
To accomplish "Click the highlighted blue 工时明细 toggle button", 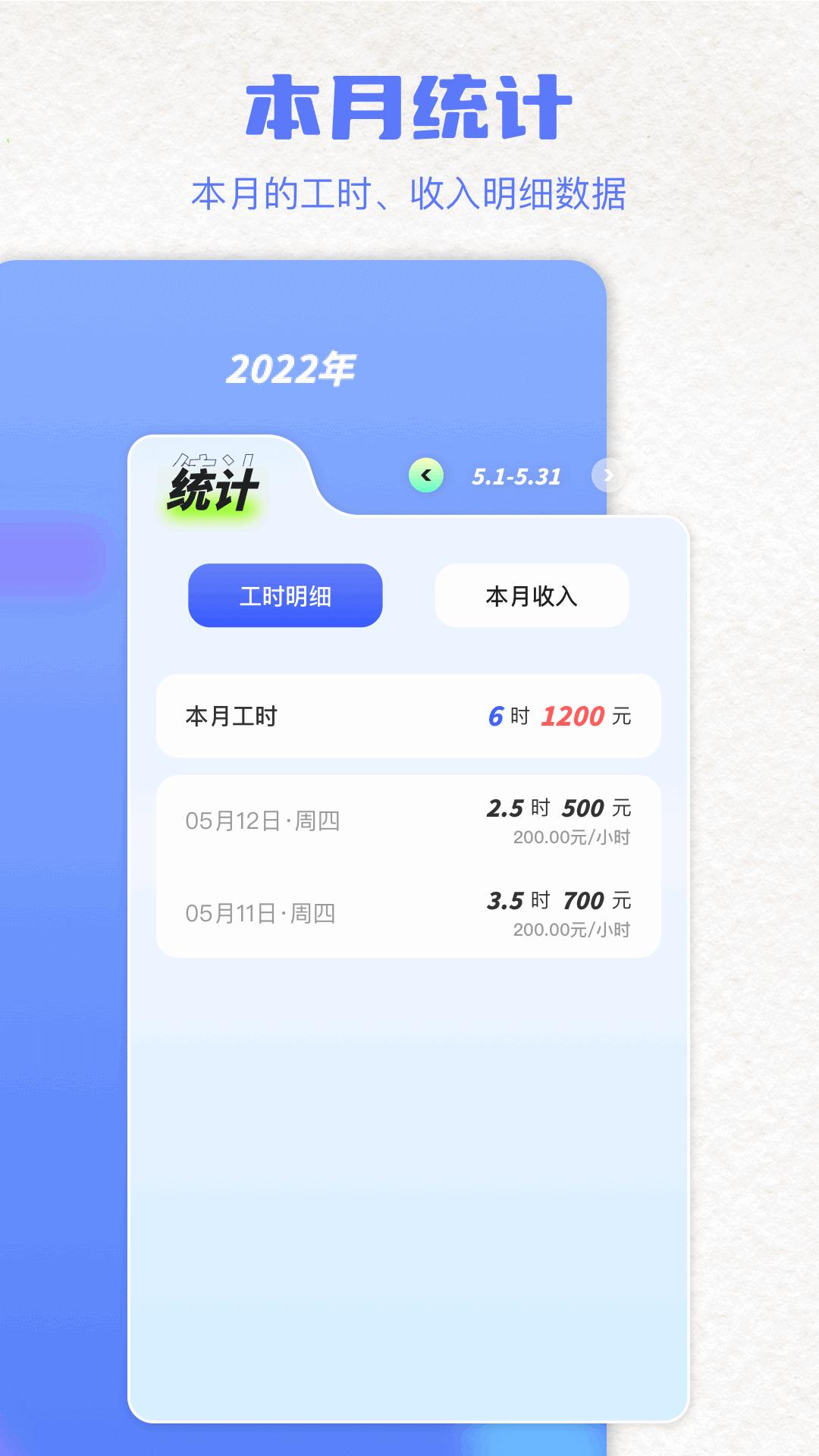I will [x=286, y=597].
